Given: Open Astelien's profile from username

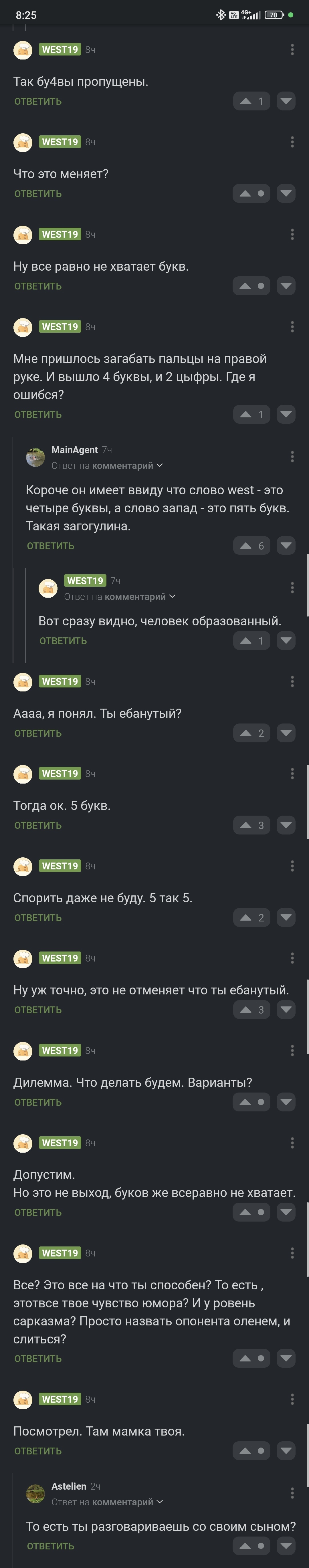Looking at the screenshot, I should tap(69, 1486).
